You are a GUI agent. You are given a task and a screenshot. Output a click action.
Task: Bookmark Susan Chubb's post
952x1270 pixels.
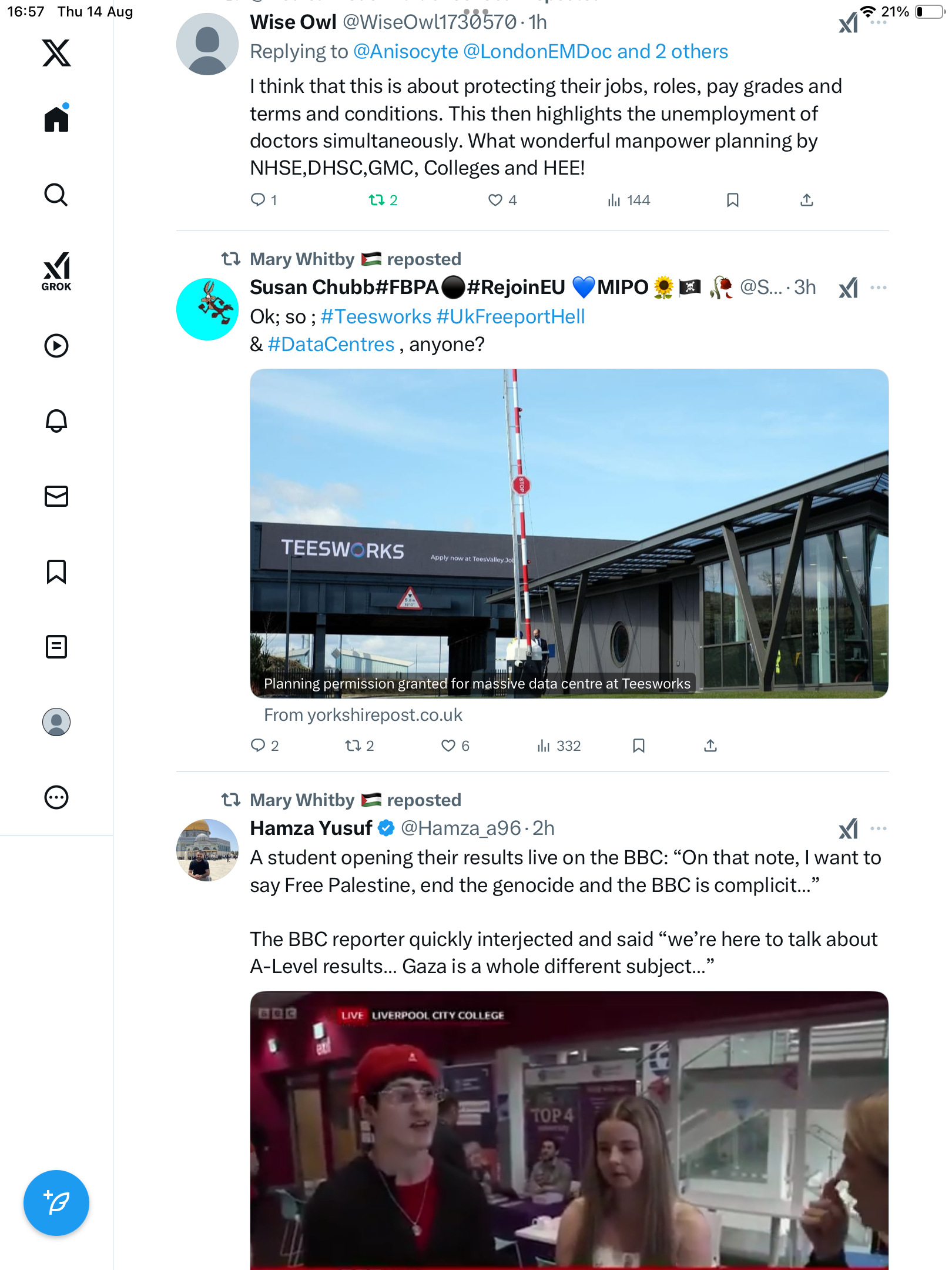(x=639, y=746)
